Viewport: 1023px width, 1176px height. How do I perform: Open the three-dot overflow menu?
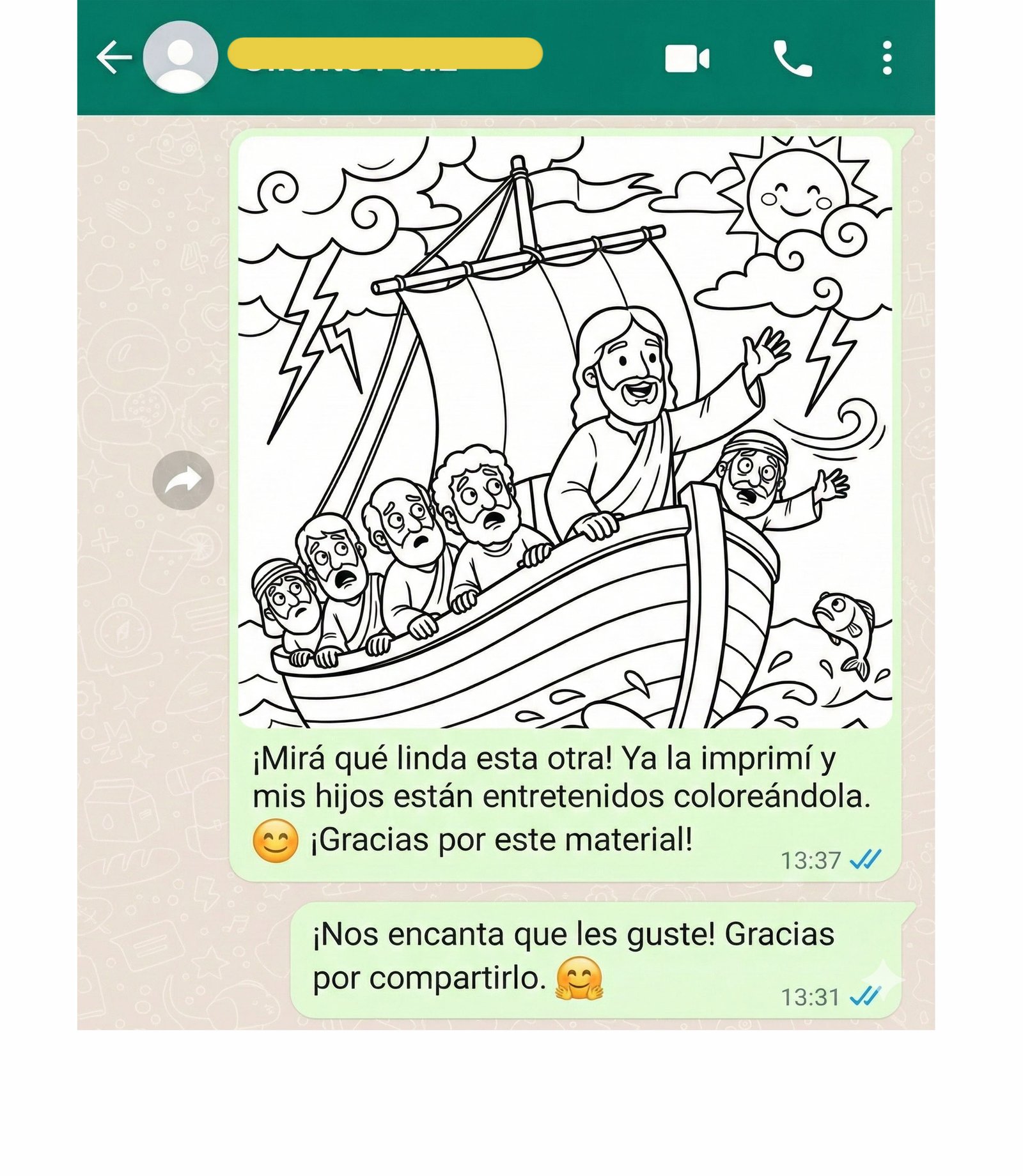[887, 59]
